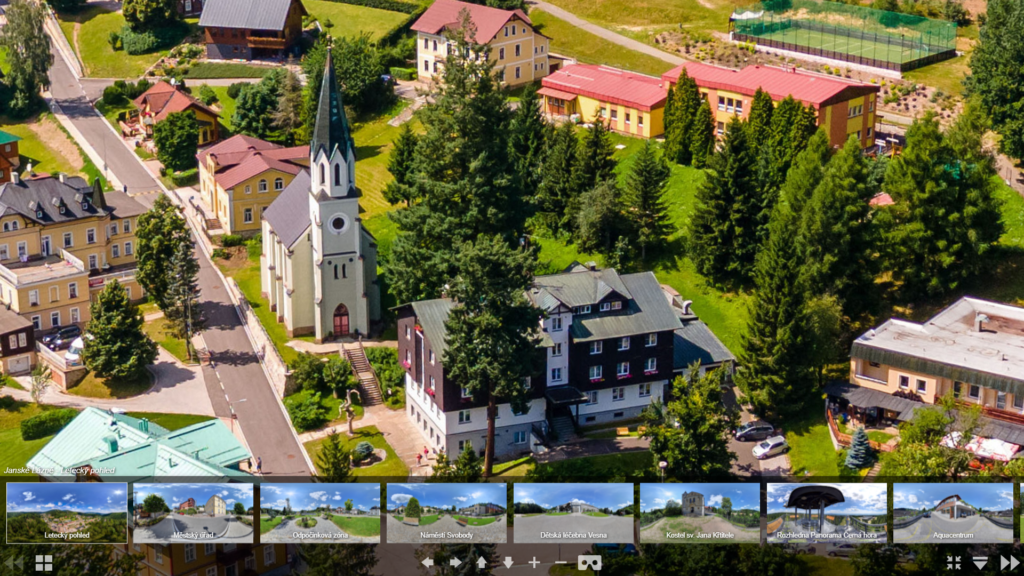
Task: Select the Odpočinková zóna thumbnail
Action: tap(320, 513)
